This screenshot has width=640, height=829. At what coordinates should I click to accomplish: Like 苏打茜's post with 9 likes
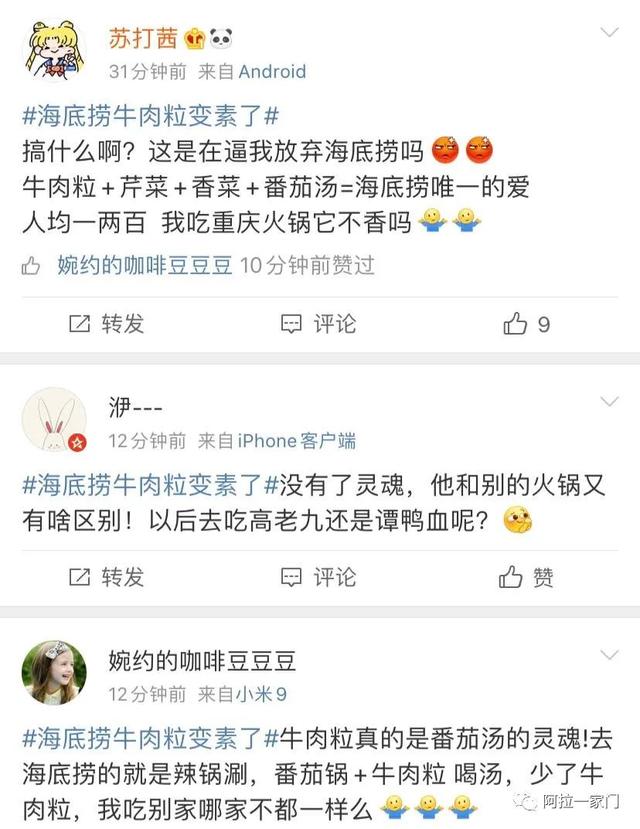527,324
